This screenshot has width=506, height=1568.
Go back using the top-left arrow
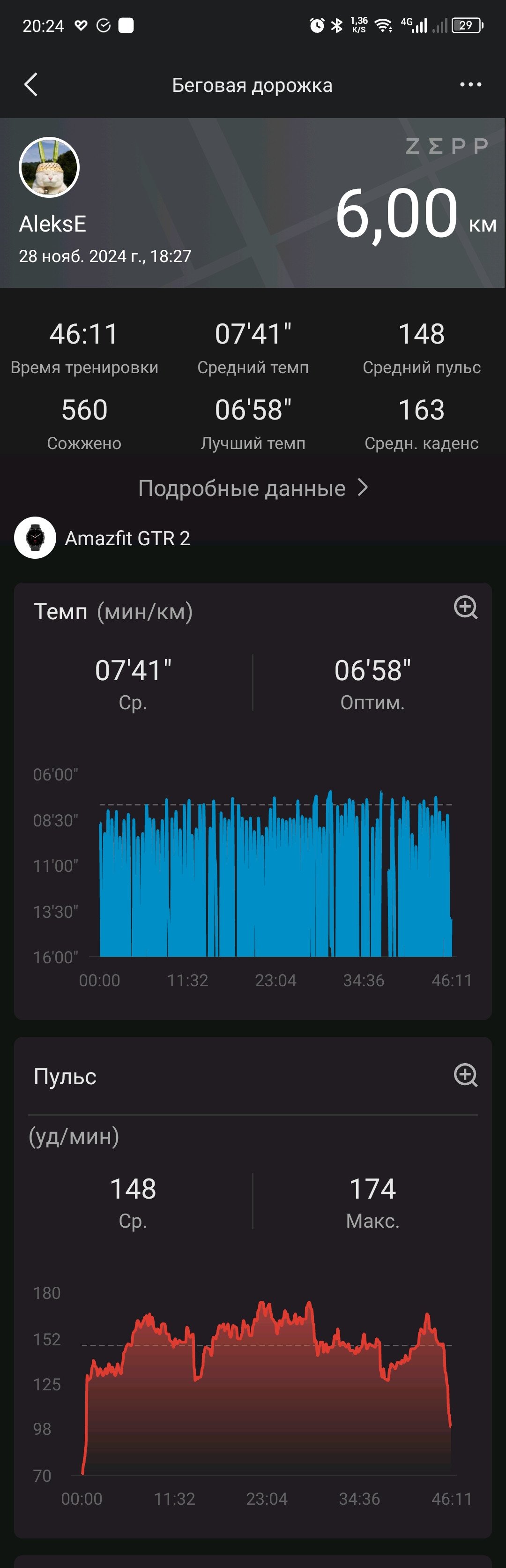point(31,84)
